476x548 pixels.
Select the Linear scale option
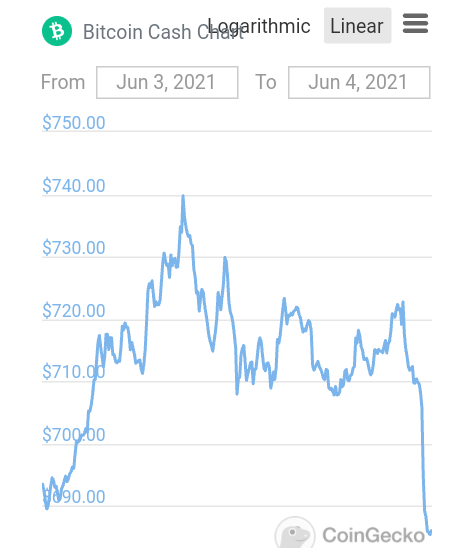[357, 26]
